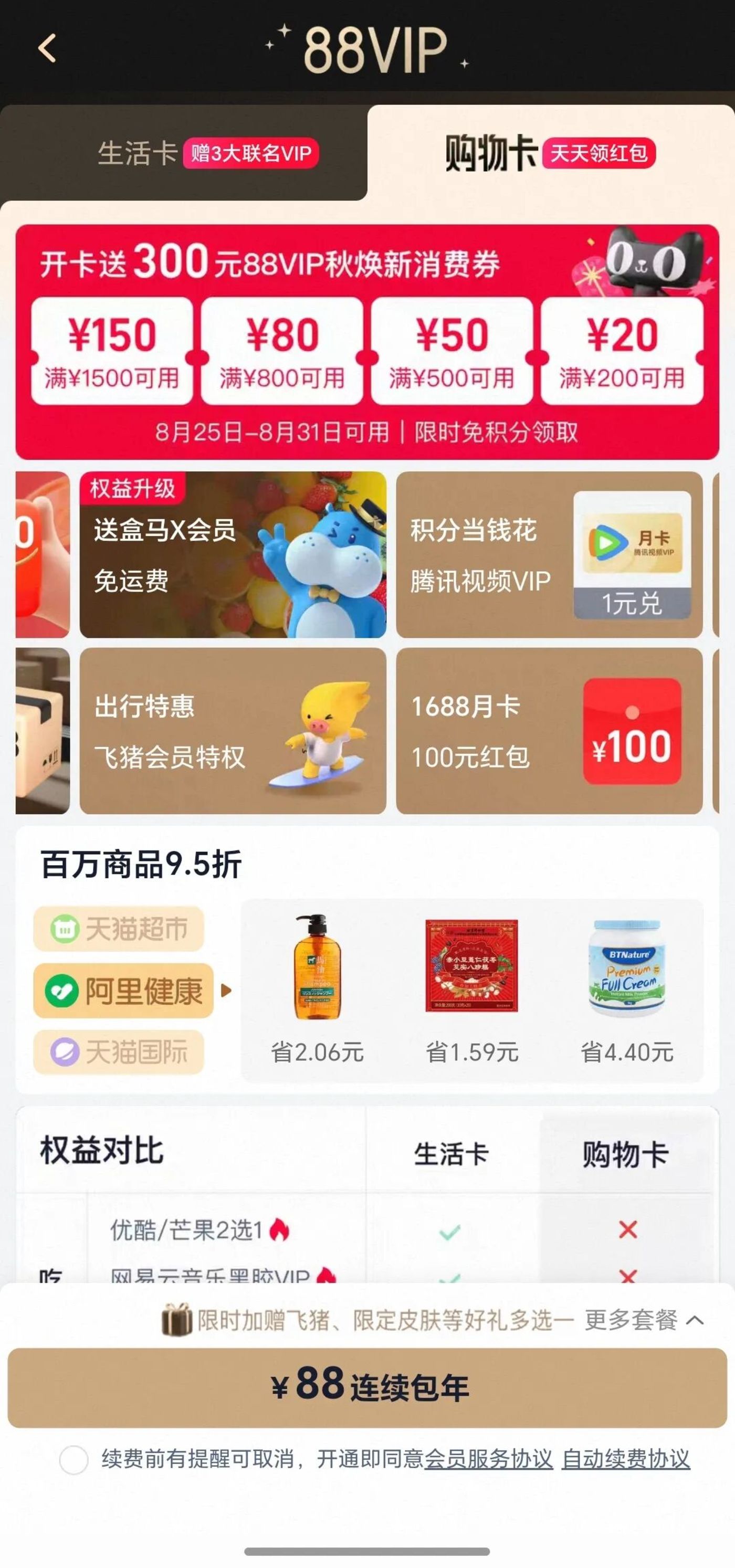
Task: Open the 出行特惠 飞猪会员特权 card
Action: [233, 730]
